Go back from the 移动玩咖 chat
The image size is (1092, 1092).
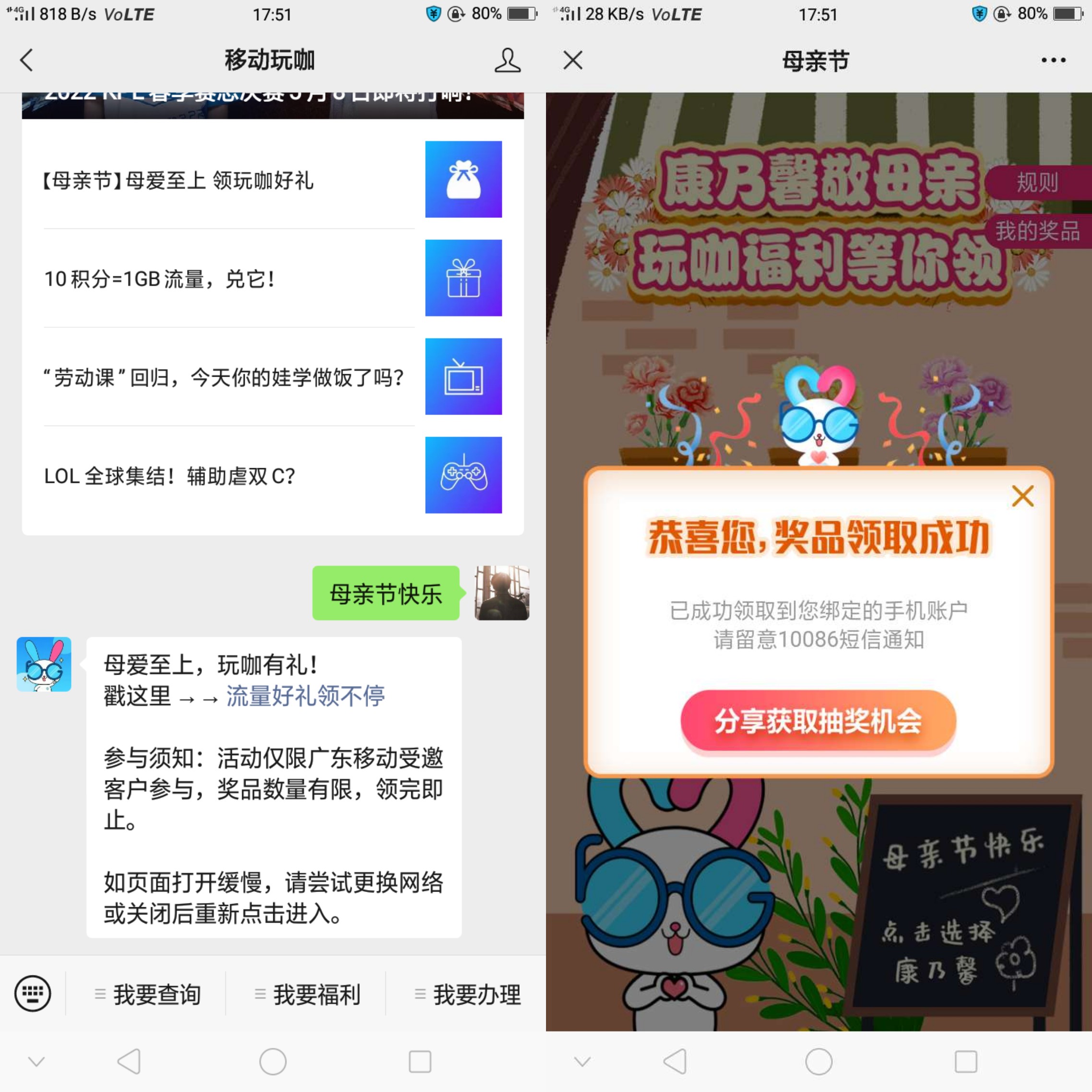[26, 60]
